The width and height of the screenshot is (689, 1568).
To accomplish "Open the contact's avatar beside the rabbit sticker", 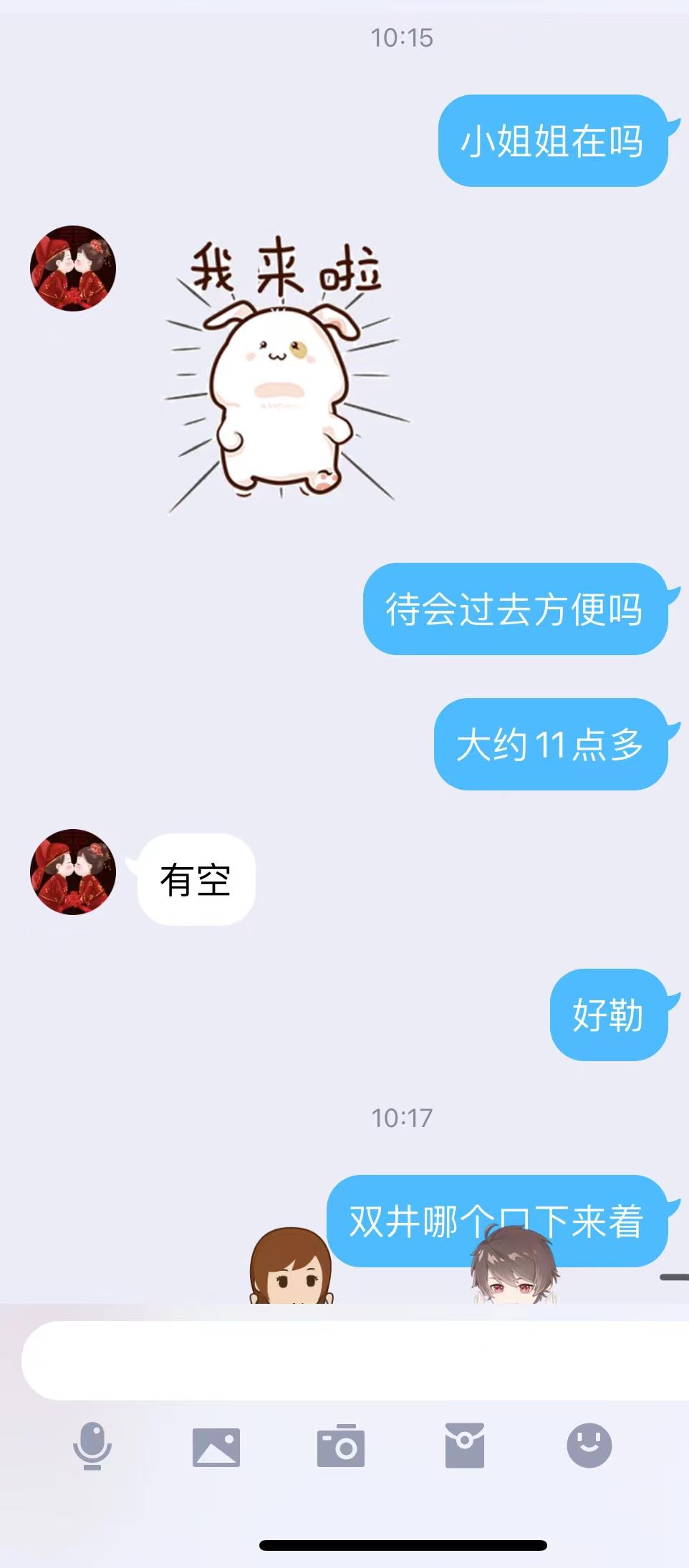I will click(73, 268).
